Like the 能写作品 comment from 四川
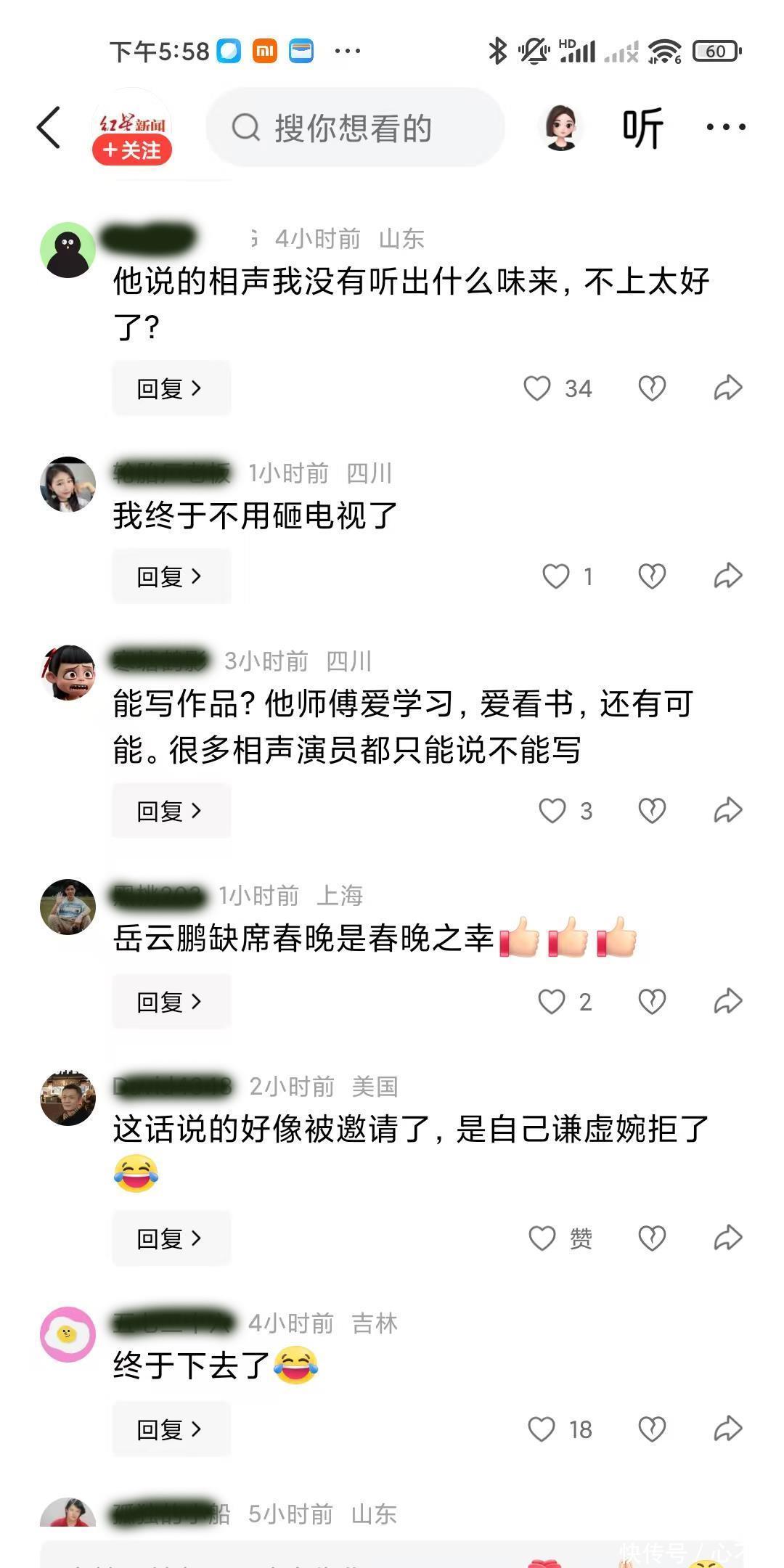This screenshot has width=784, height=1568. (x=552, y=811)
